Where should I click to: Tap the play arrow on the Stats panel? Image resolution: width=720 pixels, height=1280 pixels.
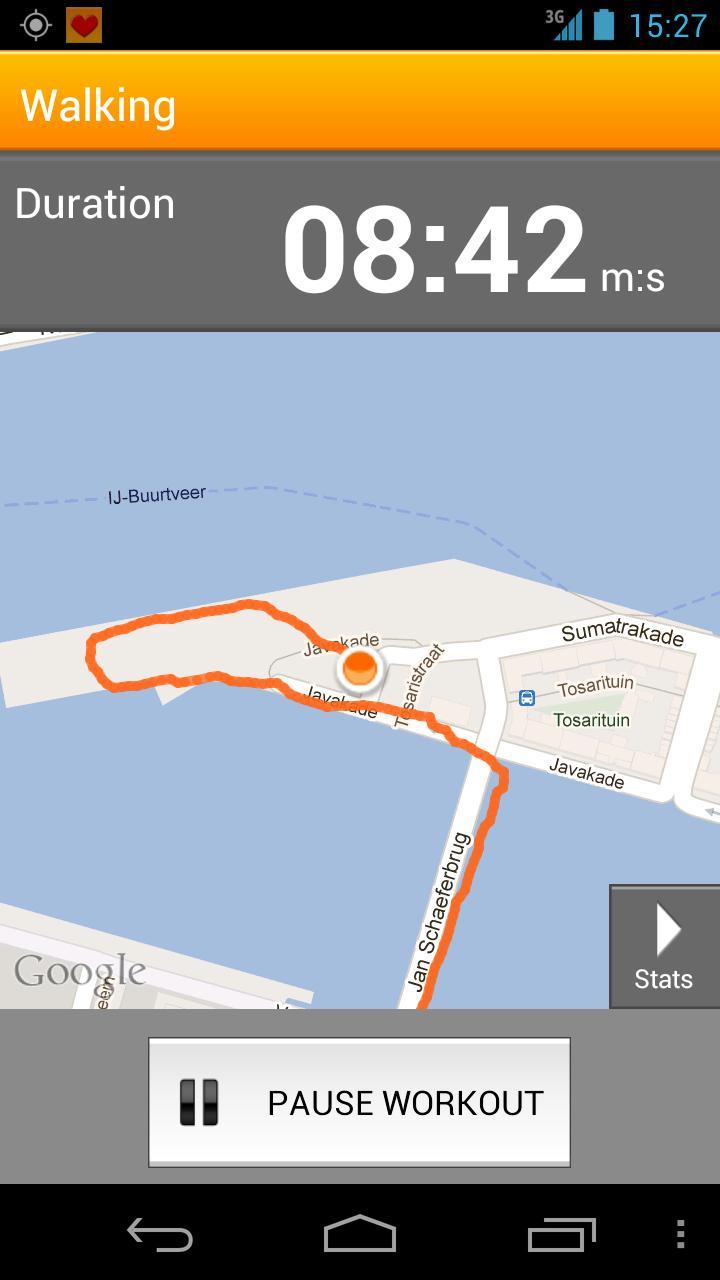(x=668, y=930)
